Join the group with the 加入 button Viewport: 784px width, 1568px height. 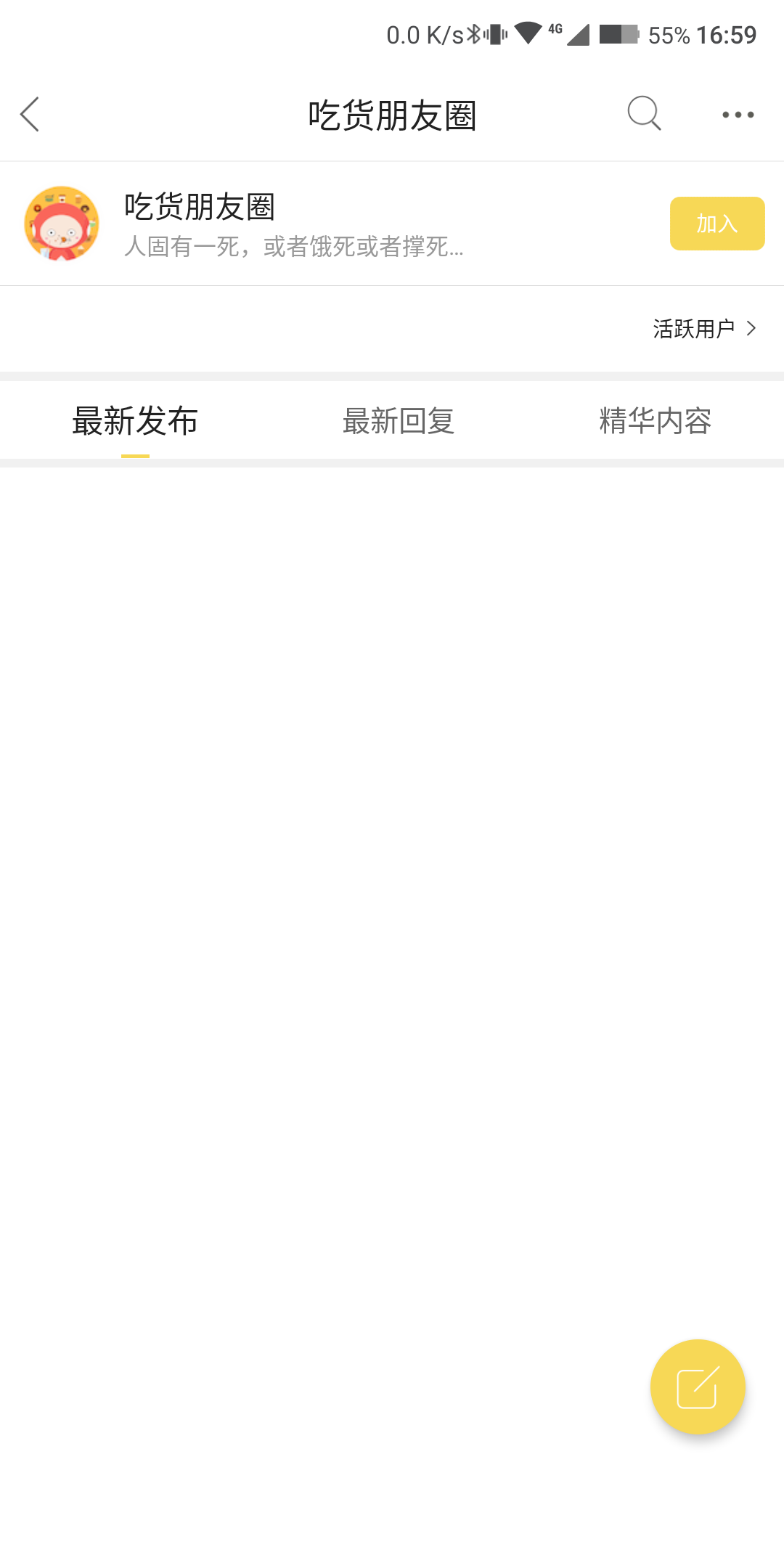(x=717, y=224)
